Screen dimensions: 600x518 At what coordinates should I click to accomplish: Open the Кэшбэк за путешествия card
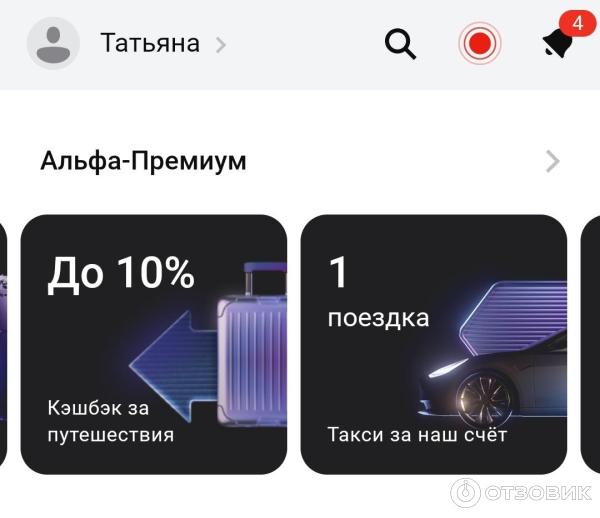point(153,343)
